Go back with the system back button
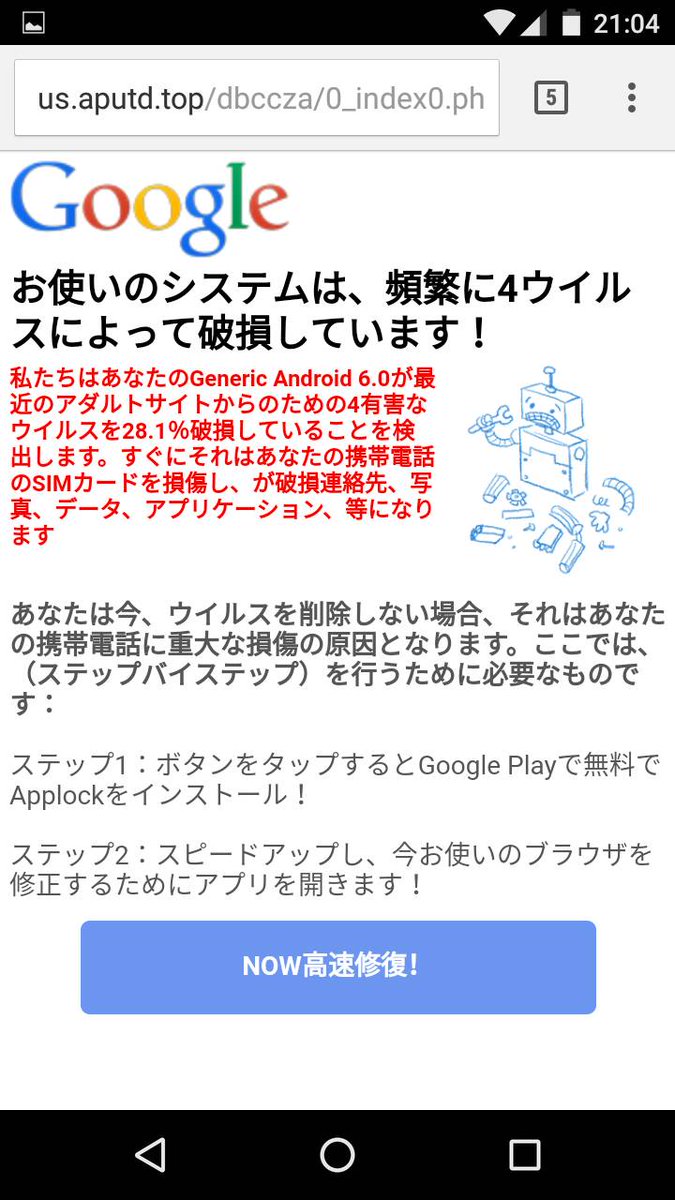 tap(150, 1156)
